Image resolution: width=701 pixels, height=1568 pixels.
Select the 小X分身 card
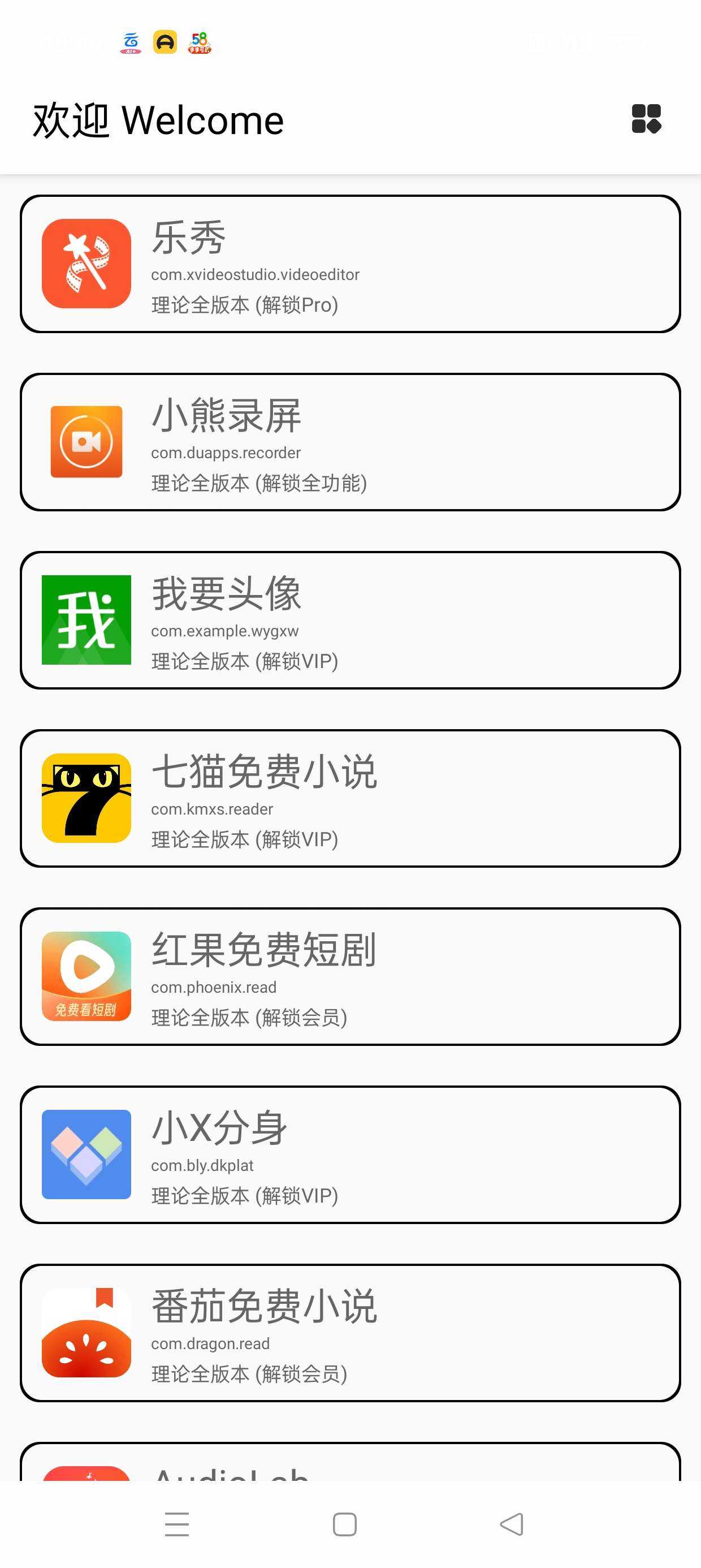[350, 1155]
